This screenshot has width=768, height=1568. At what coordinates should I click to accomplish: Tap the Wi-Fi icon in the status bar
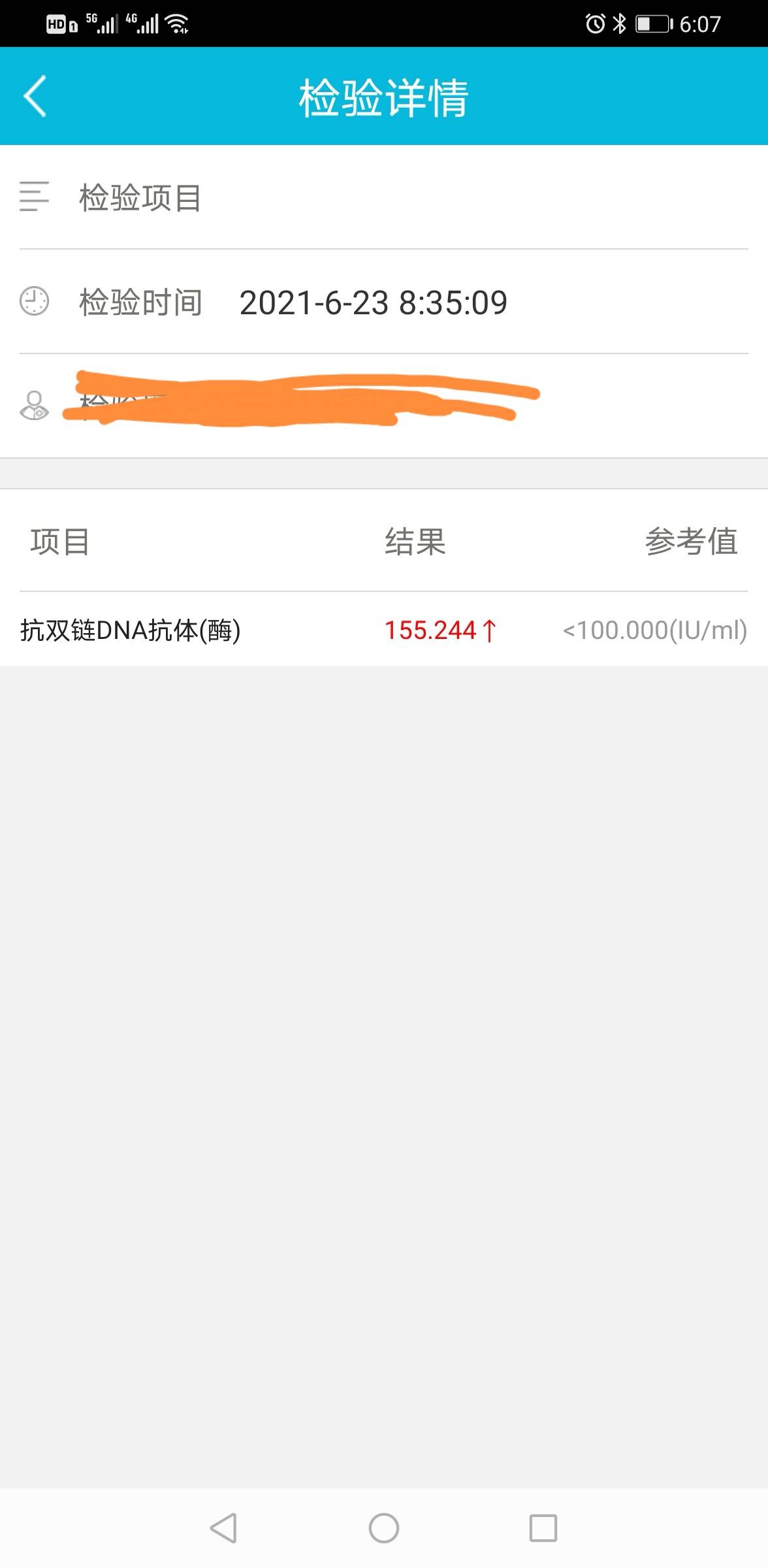176,24
